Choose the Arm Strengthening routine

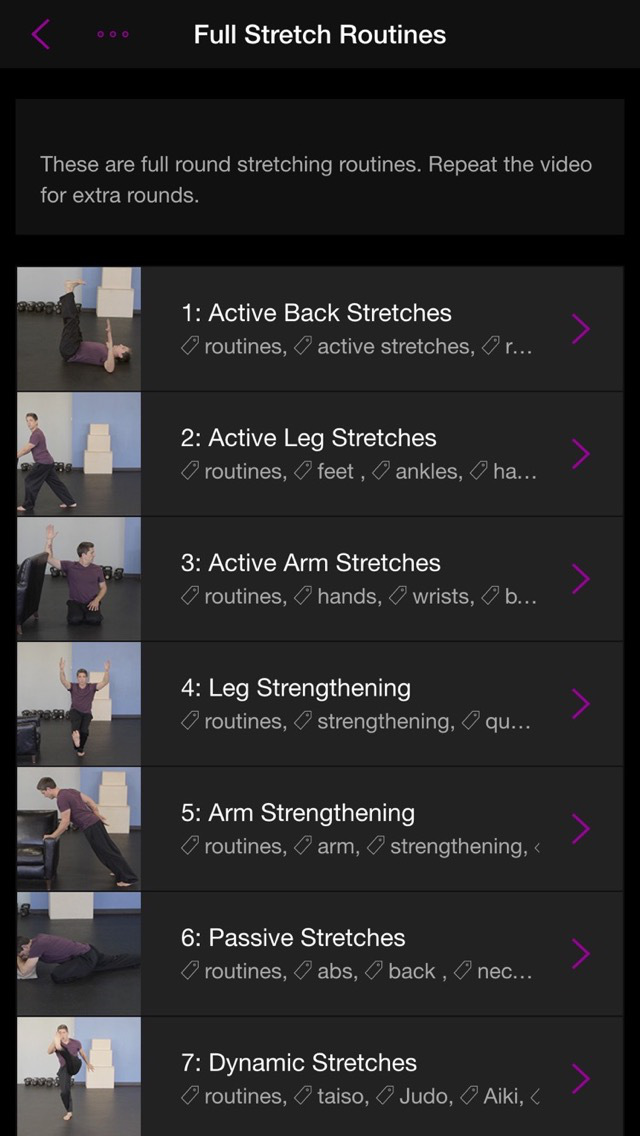[x=320, y=828]
